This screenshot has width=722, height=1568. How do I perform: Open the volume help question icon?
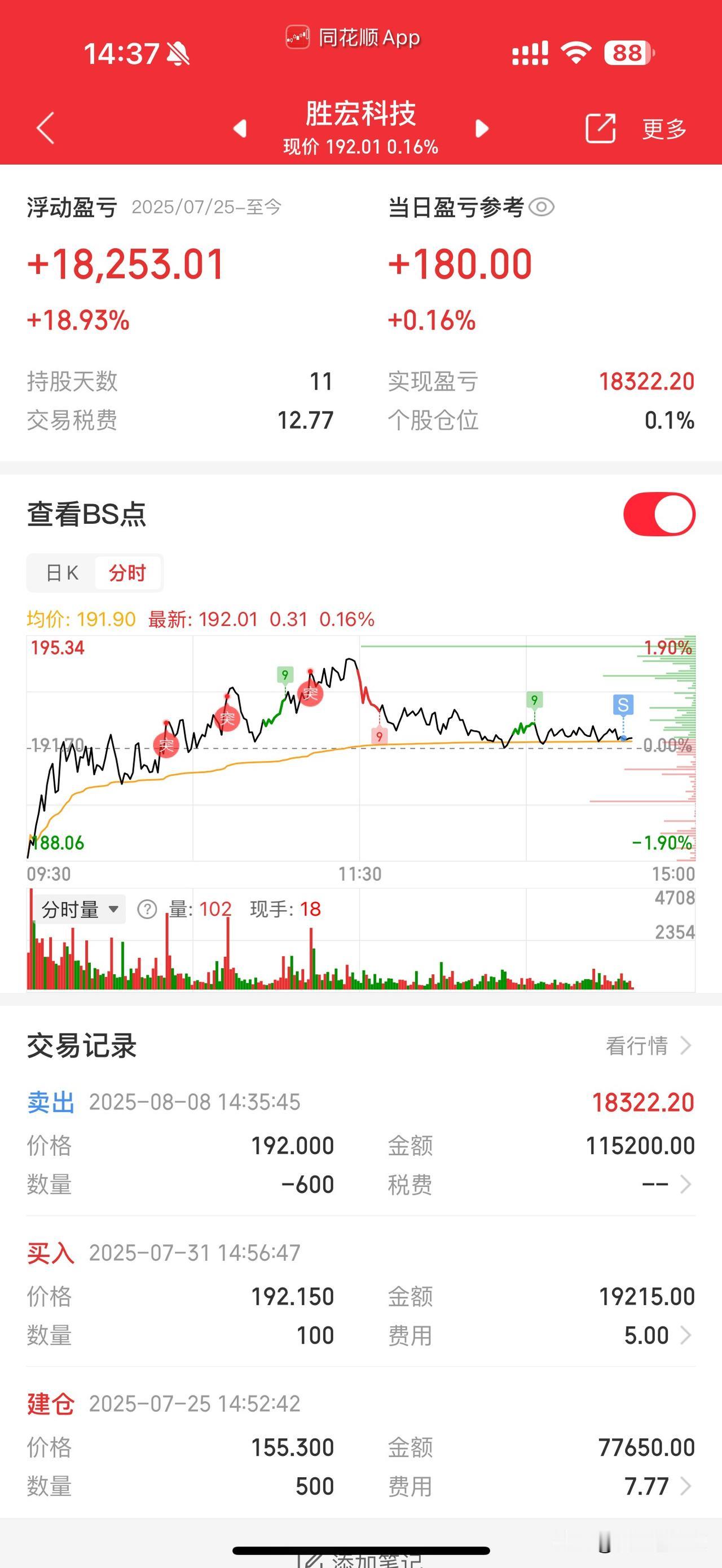point(147,909)
